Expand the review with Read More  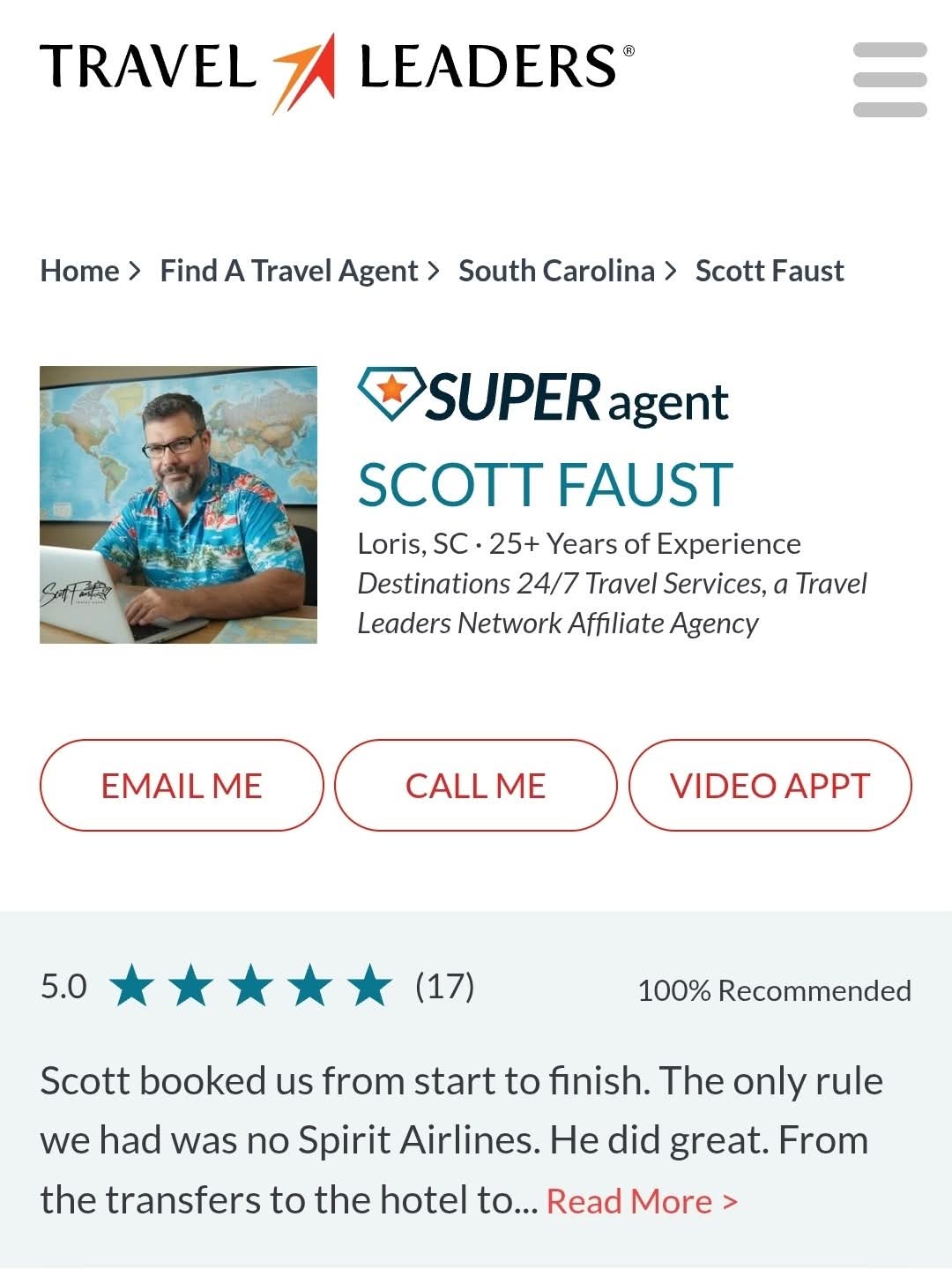(x=641, y=1201)
